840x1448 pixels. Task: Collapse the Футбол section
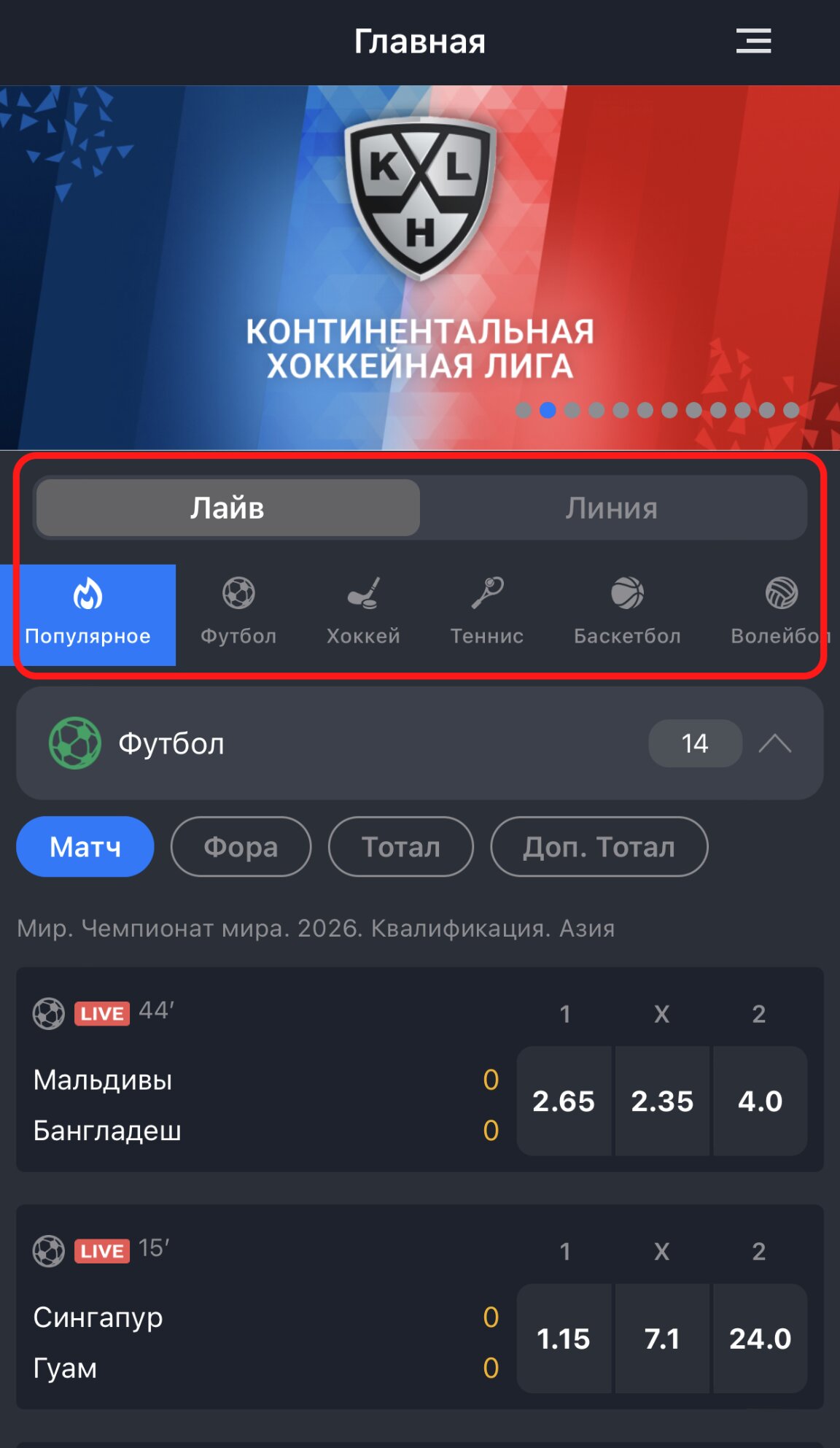point(774,744)
